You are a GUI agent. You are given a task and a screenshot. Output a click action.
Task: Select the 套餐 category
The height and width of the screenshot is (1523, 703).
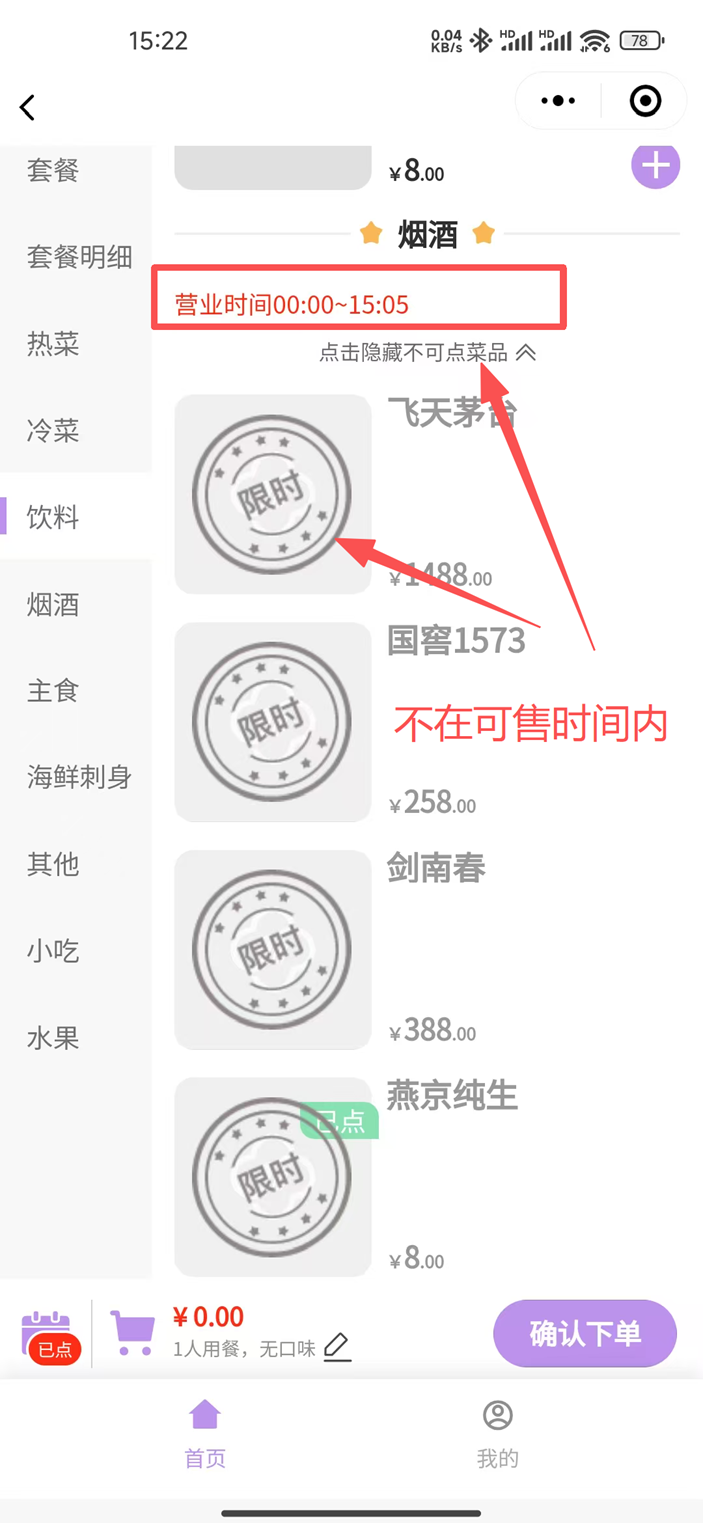tap(53, 170)
